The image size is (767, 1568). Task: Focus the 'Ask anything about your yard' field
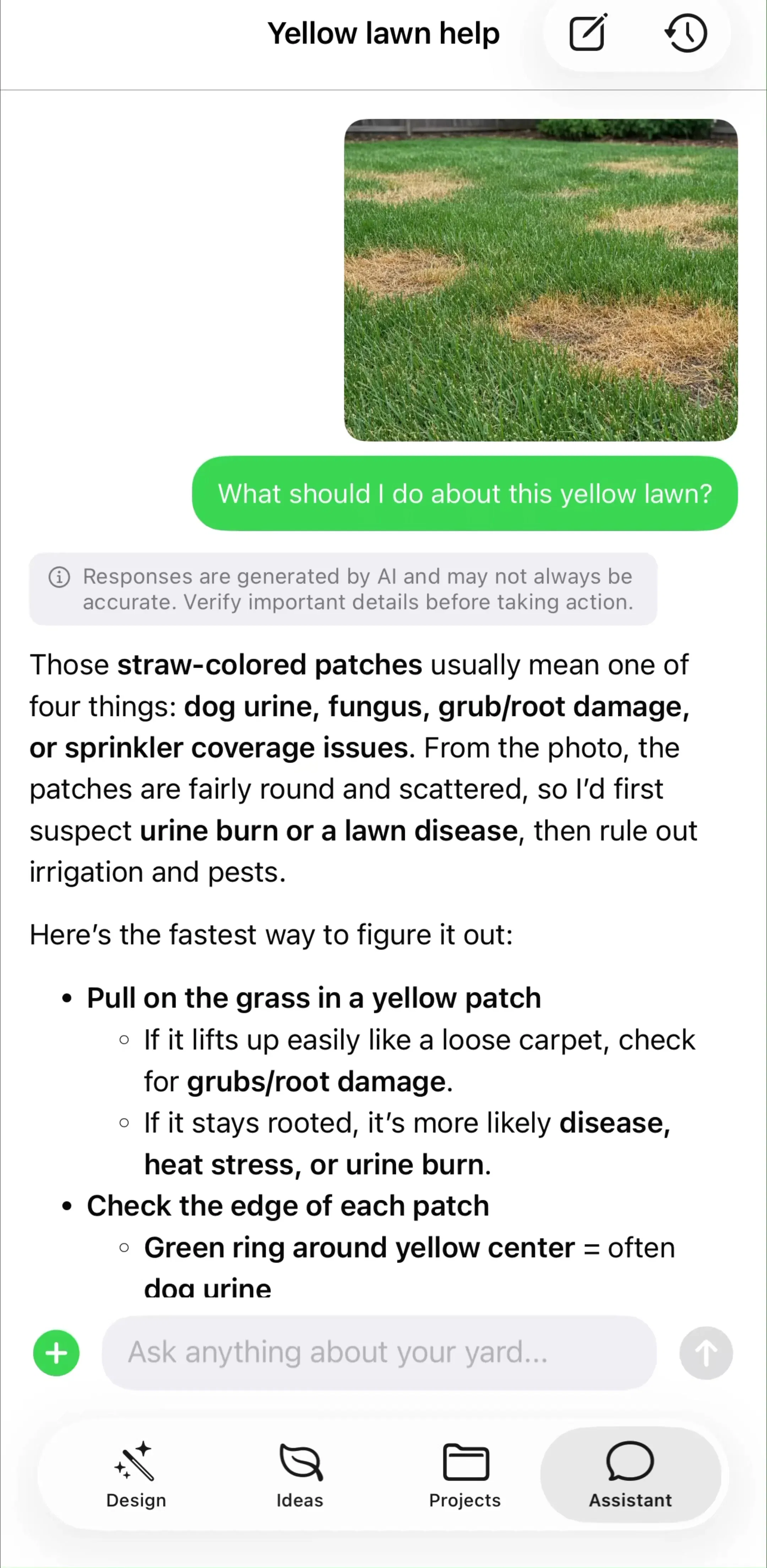379,1353
